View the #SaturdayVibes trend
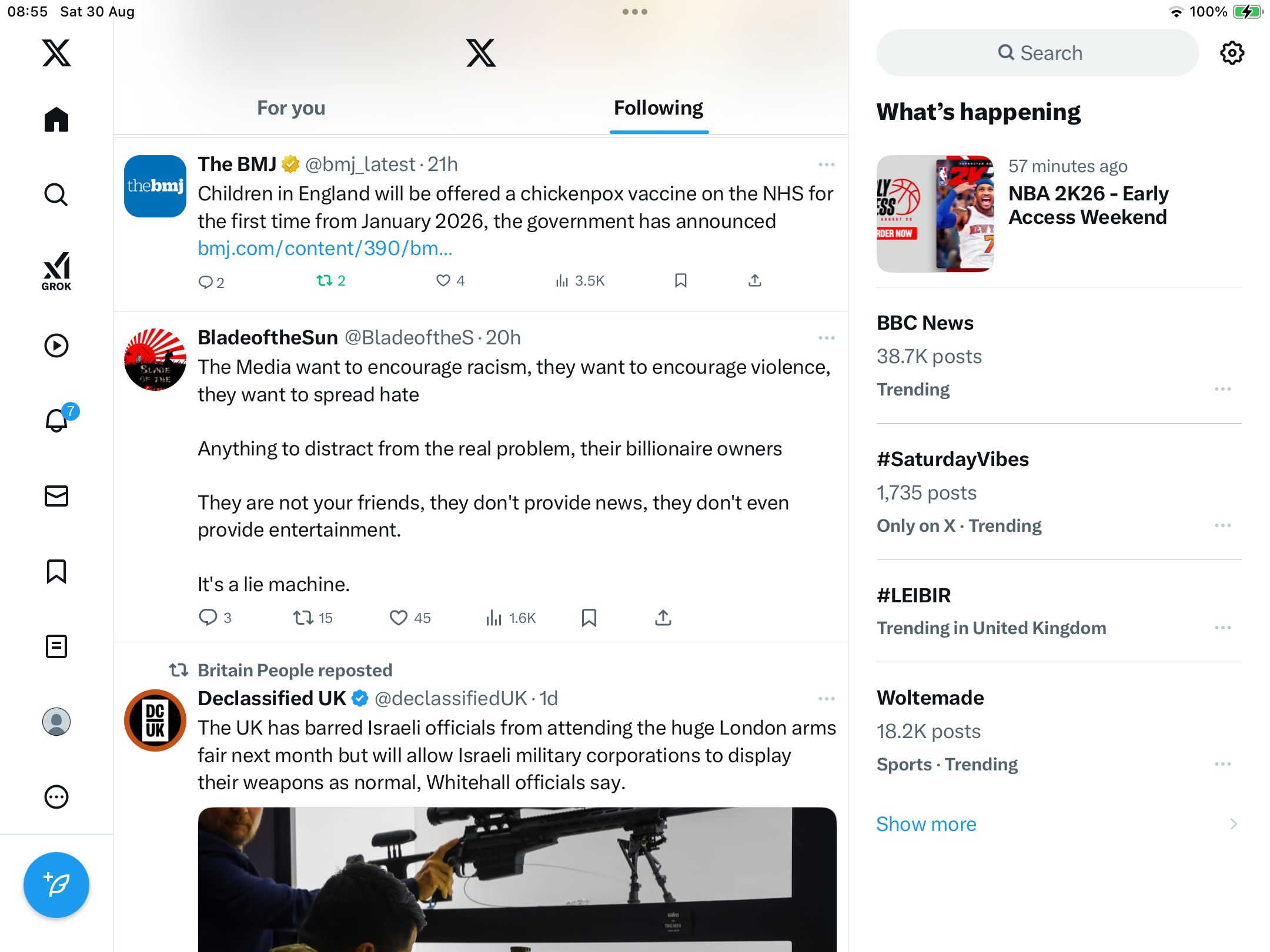The width and height of the screenshot is (1270, 952). (x=952, y=460)
